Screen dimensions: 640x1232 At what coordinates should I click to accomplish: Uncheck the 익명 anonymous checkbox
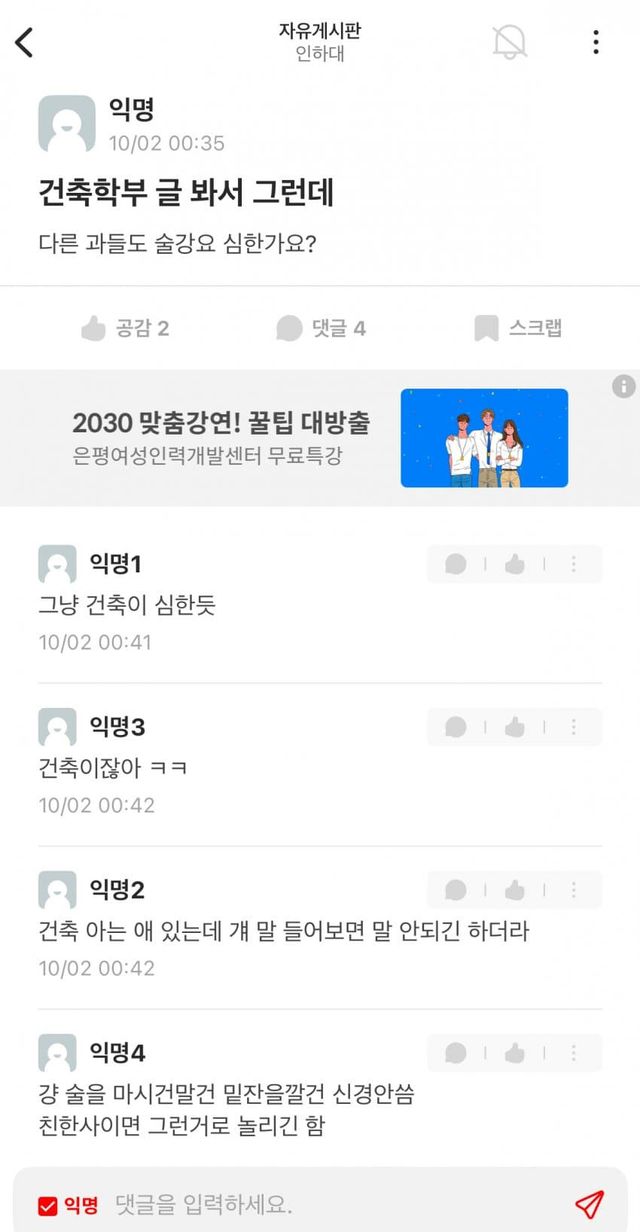pyautogui.click(x=48, y=1205)
